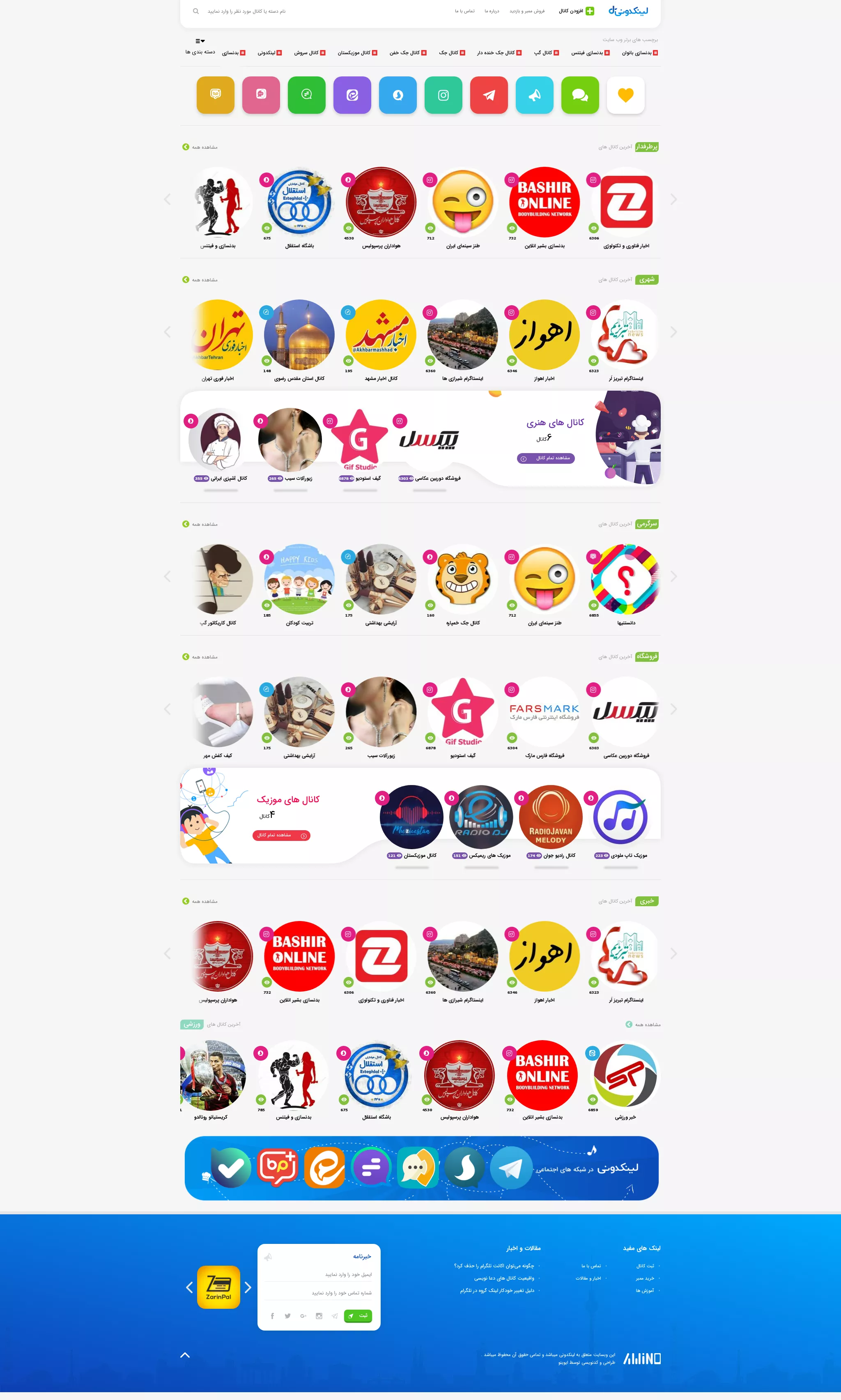The width and height of the screenshot is (841, 1400).
Task: Open the درباره ما header link
Action: pyautogui.click(x=492, y=12)
